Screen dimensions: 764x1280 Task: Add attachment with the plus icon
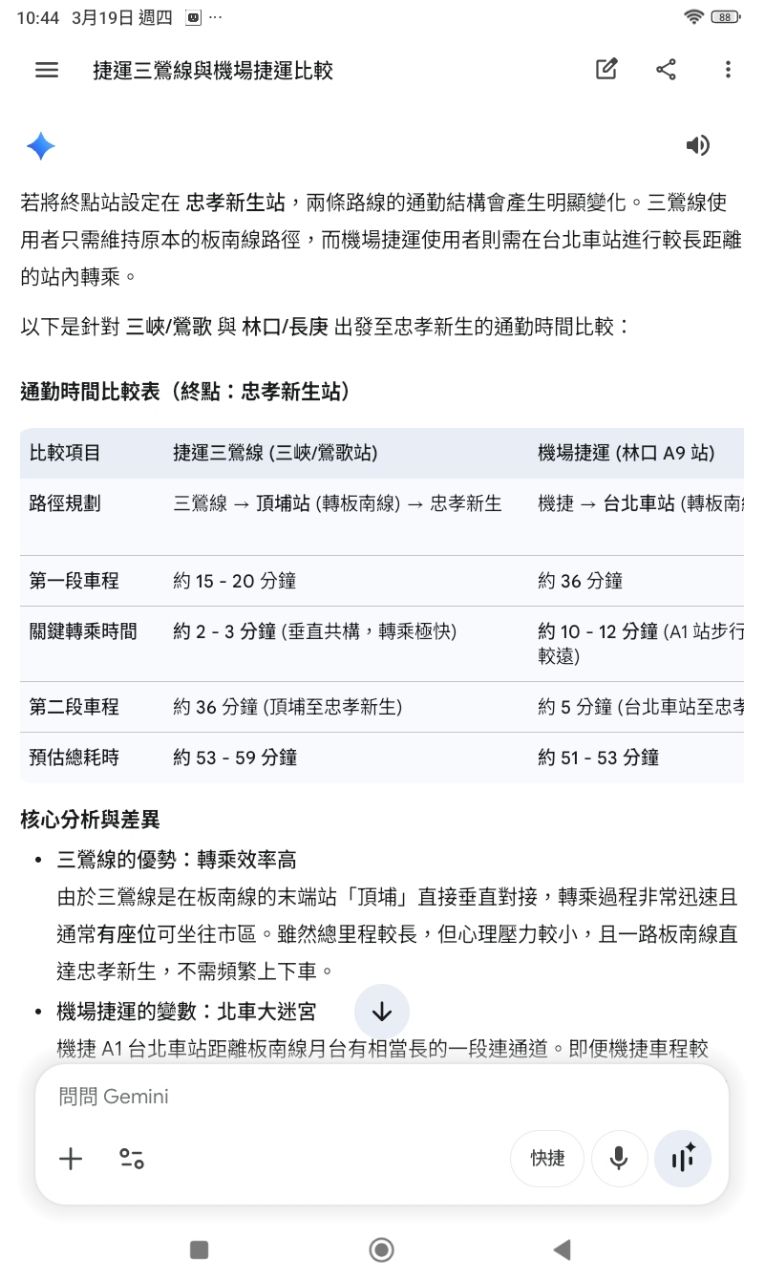coord(71,1159)
